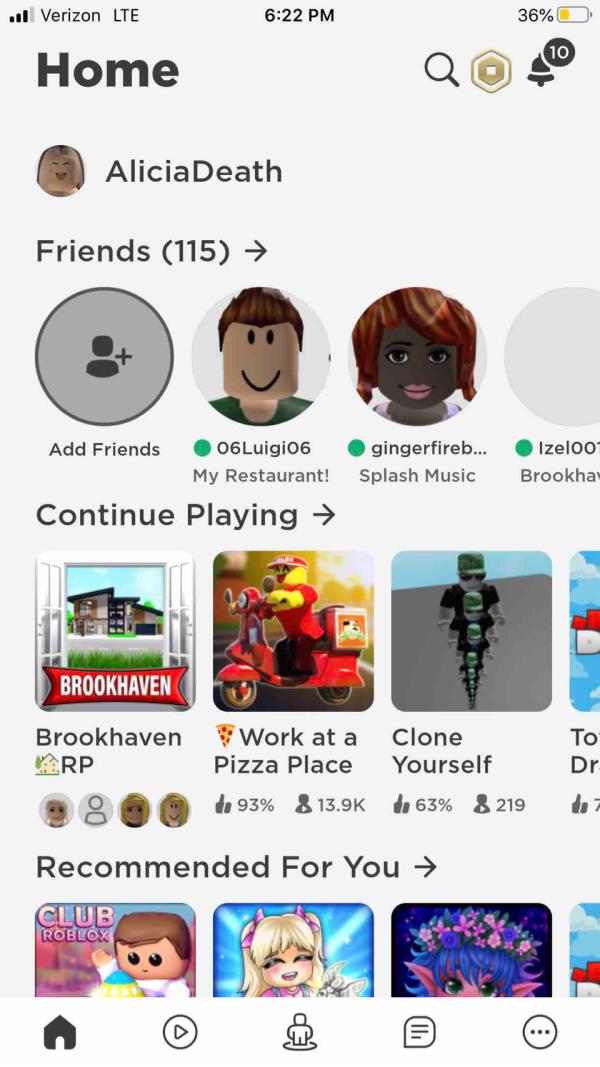This screenshot has height=1067, width=600.
Task: Open the Robux balance icon
Action: [491, 70]
